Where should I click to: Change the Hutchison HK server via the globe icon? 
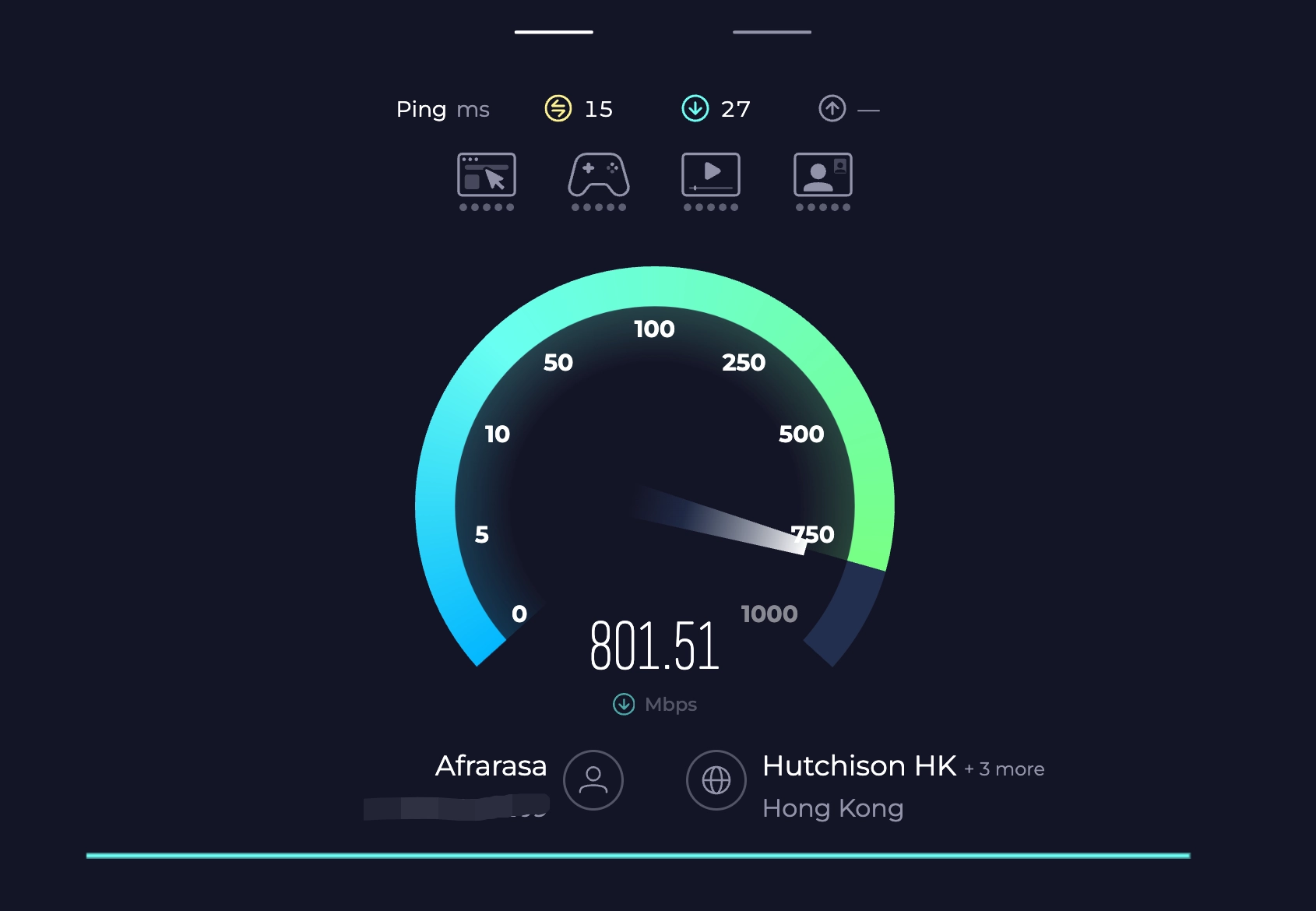[716, 779]
